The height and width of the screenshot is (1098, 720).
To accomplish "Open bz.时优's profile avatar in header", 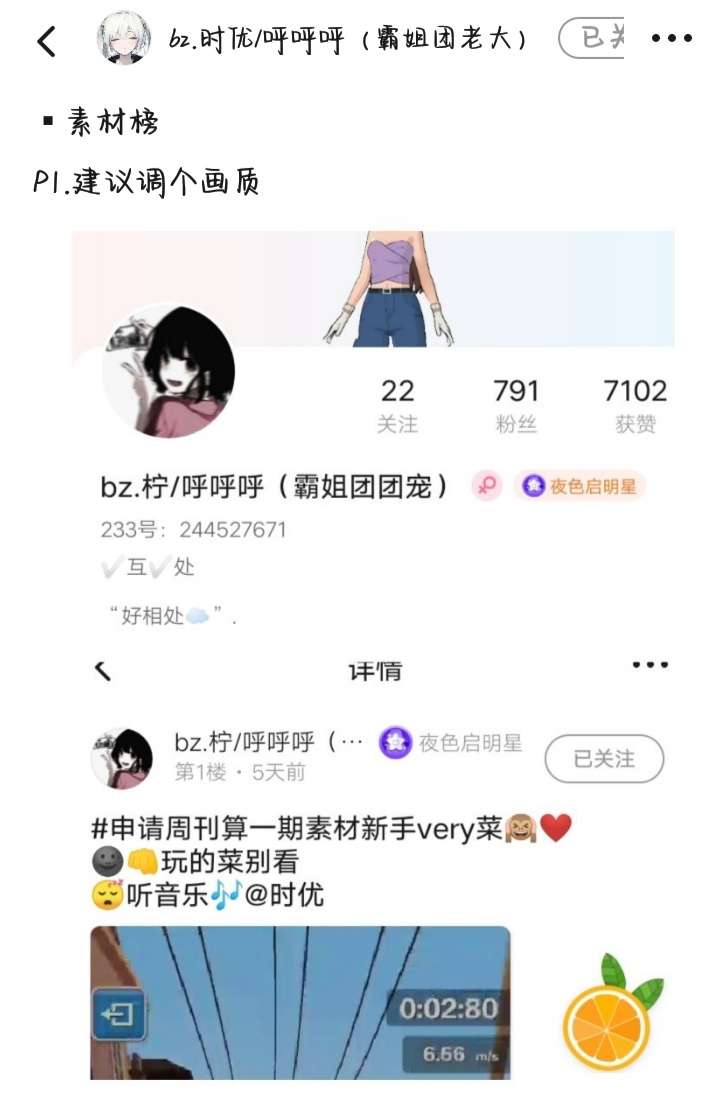I will [x=123, y=39].
